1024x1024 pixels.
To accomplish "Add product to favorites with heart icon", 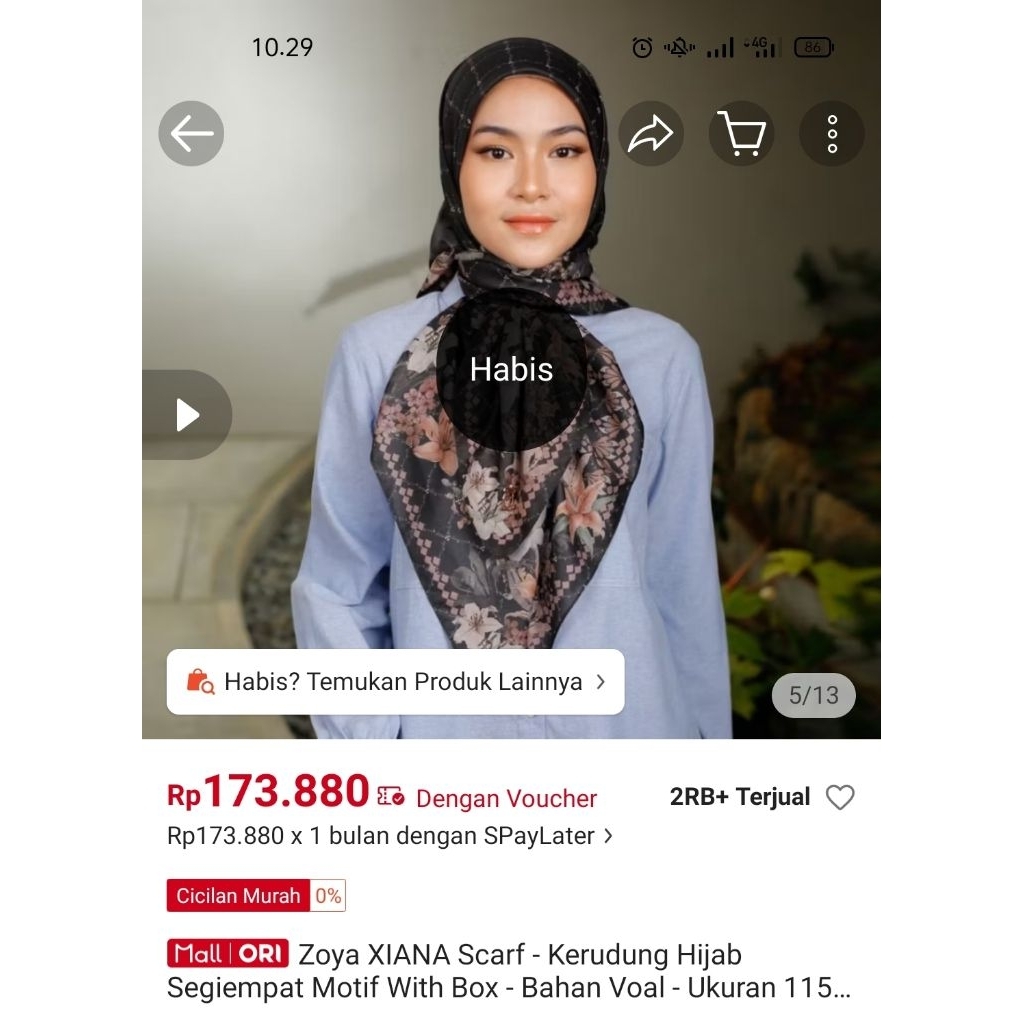I will click(840, 797).
